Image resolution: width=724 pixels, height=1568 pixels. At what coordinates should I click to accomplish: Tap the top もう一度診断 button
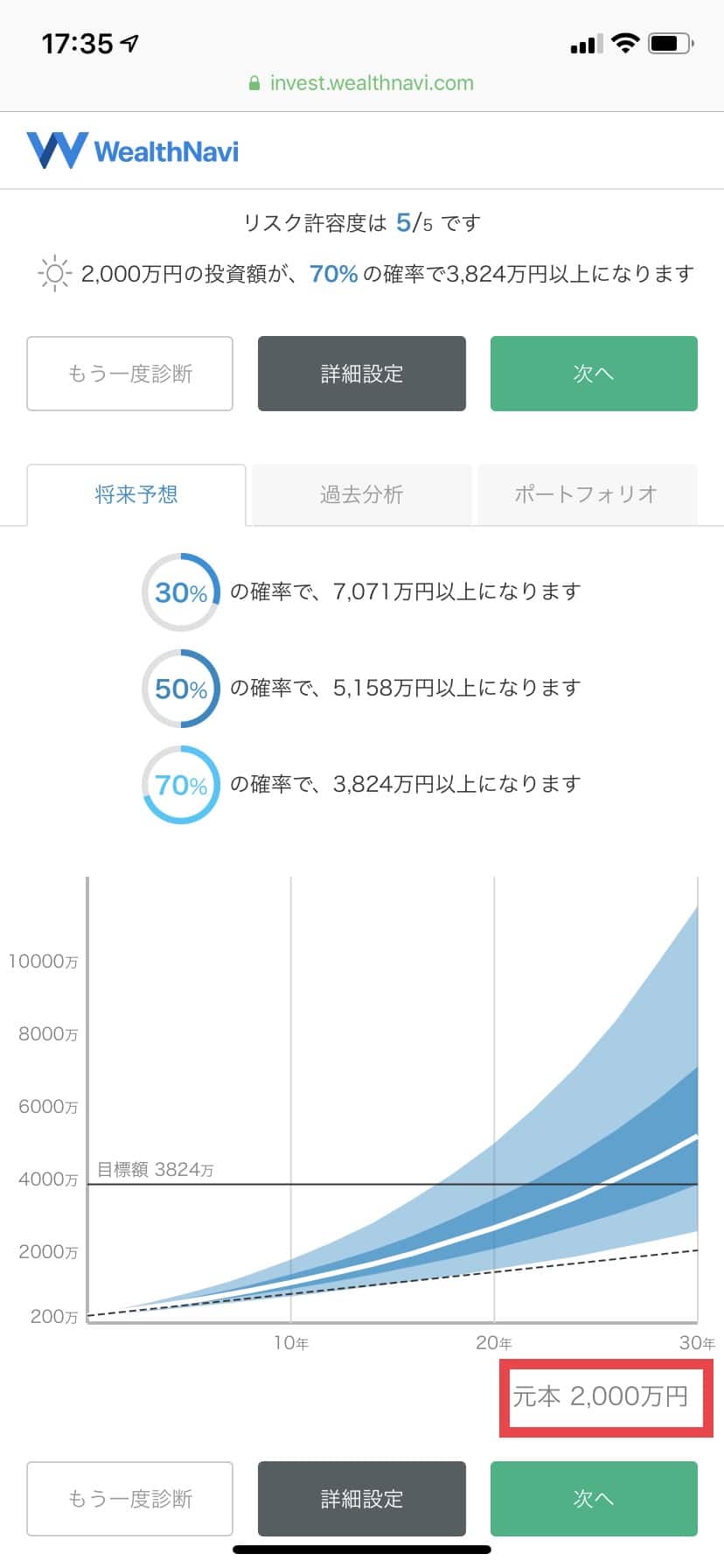coord(130,374)
